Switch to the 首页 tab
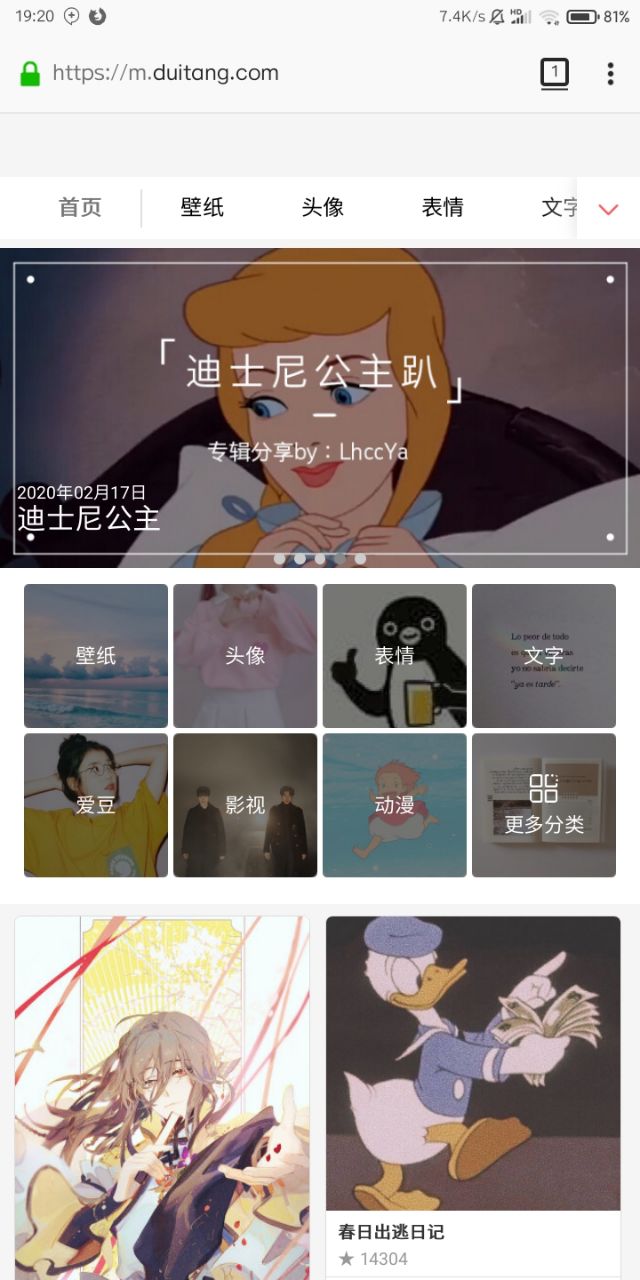Viewport: 640px width, 1280px height. (80, 207)
